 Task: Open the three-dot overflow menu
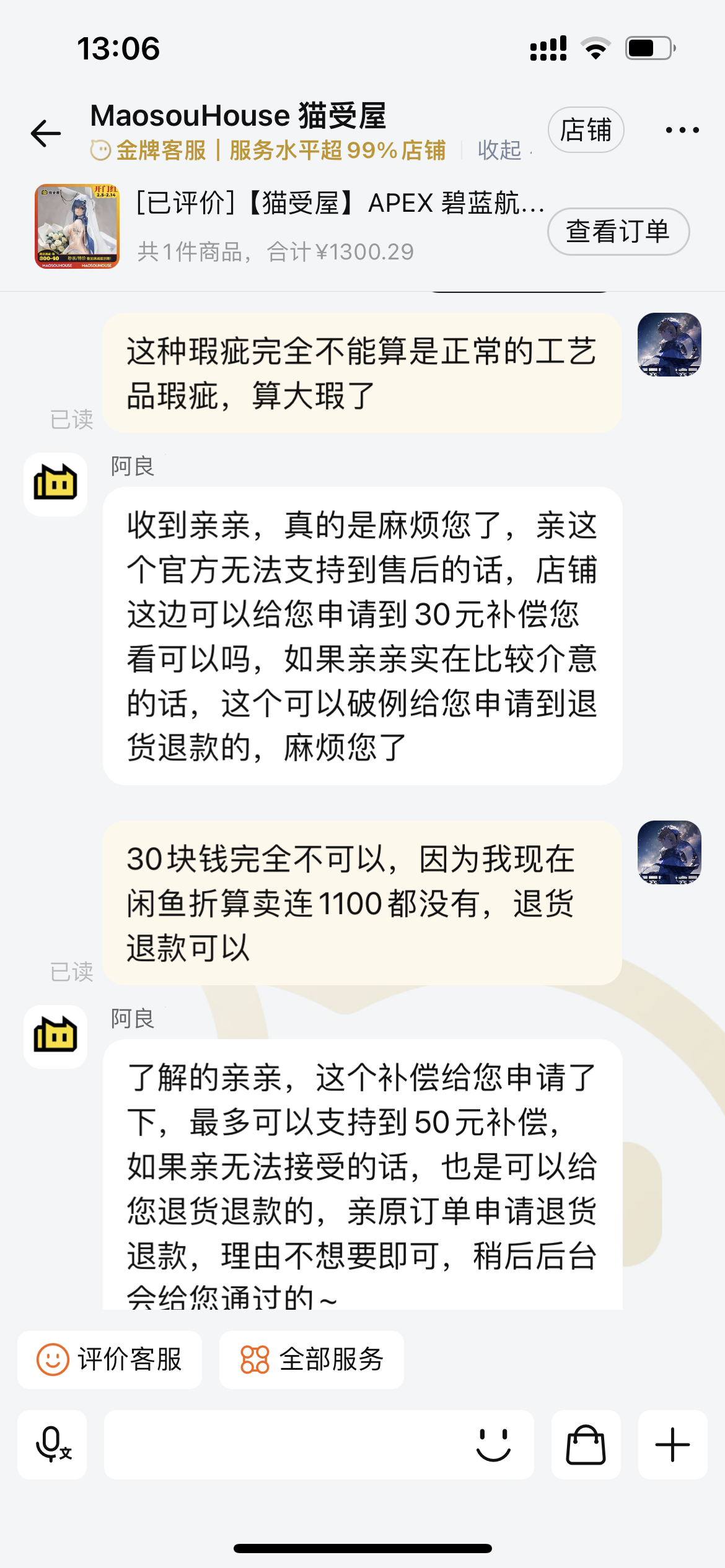tap(682, 130)
